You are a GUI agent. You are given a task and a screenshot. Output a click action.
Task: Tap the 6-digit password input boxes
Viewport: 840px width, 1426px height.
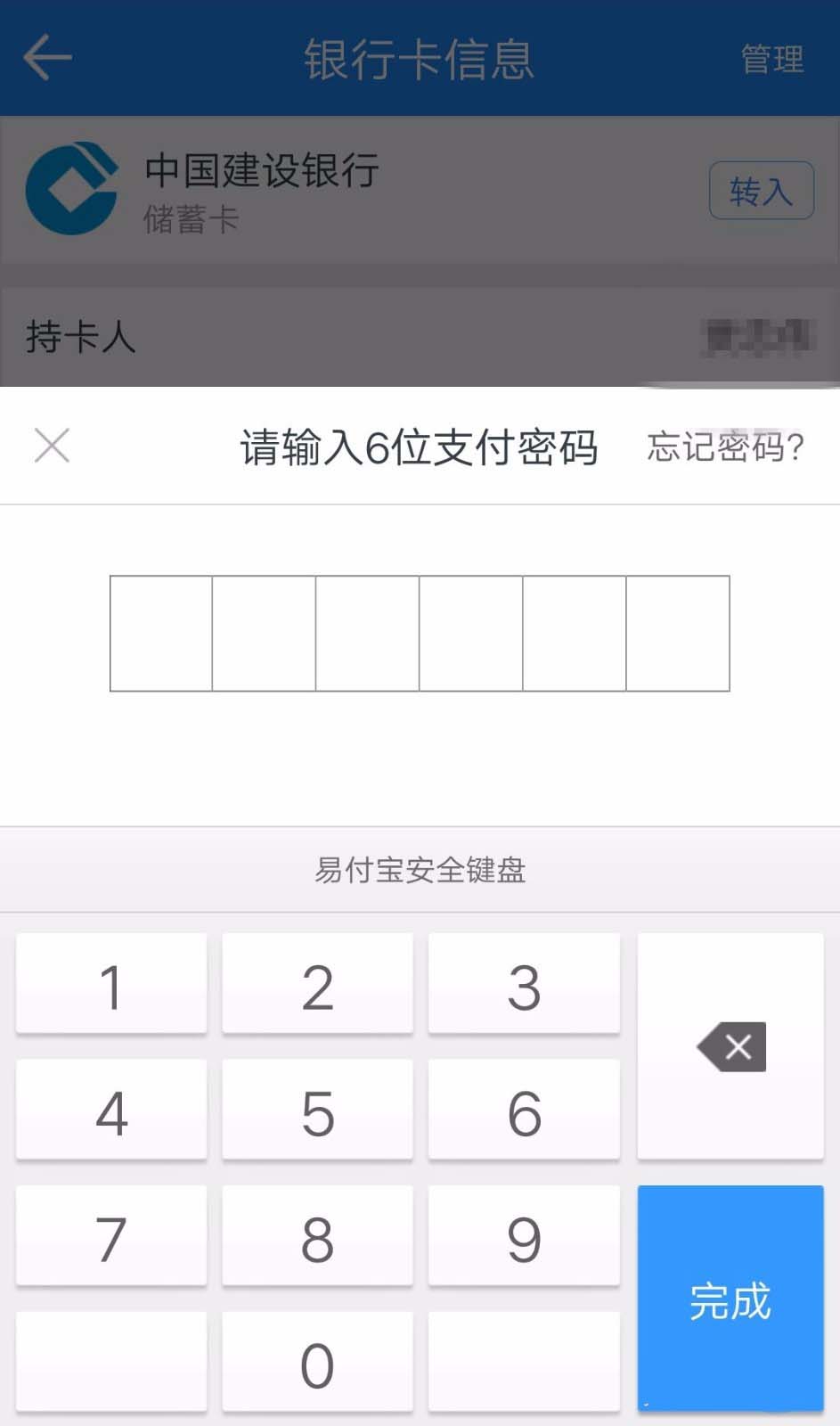tap(420, 634)
